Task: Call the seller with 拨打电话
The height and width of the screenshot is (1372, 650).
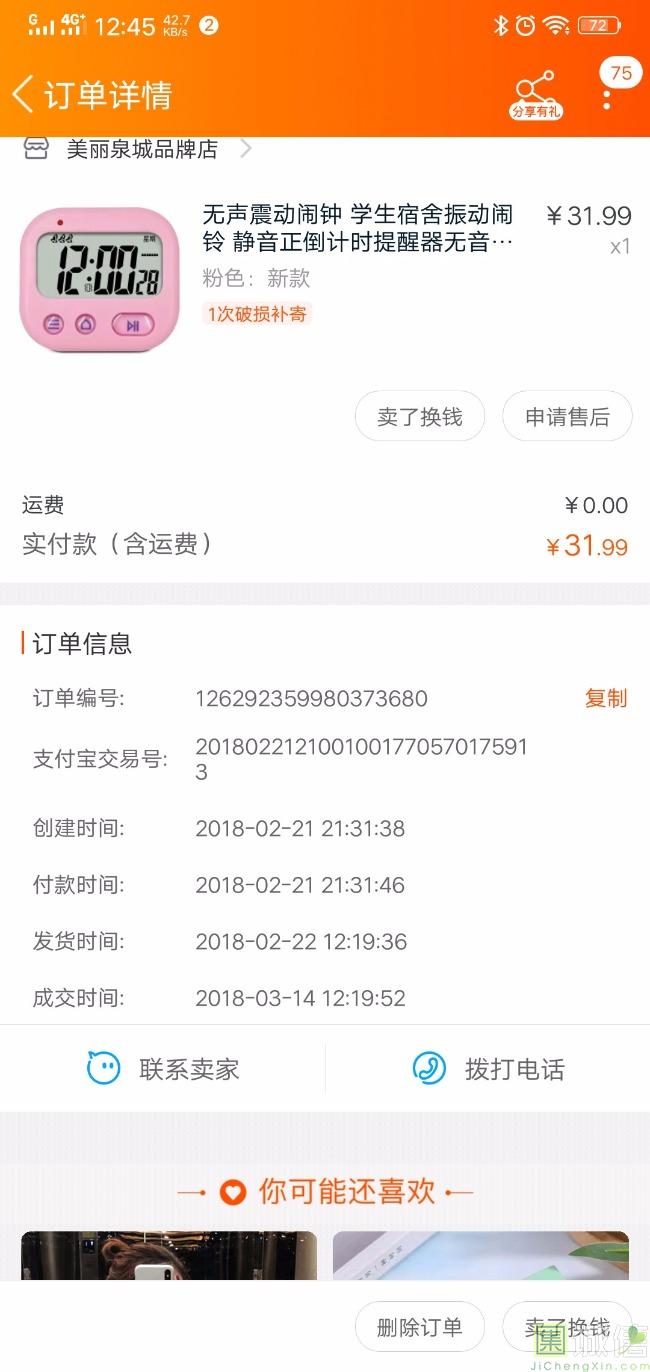Action: coord(488,1069)
